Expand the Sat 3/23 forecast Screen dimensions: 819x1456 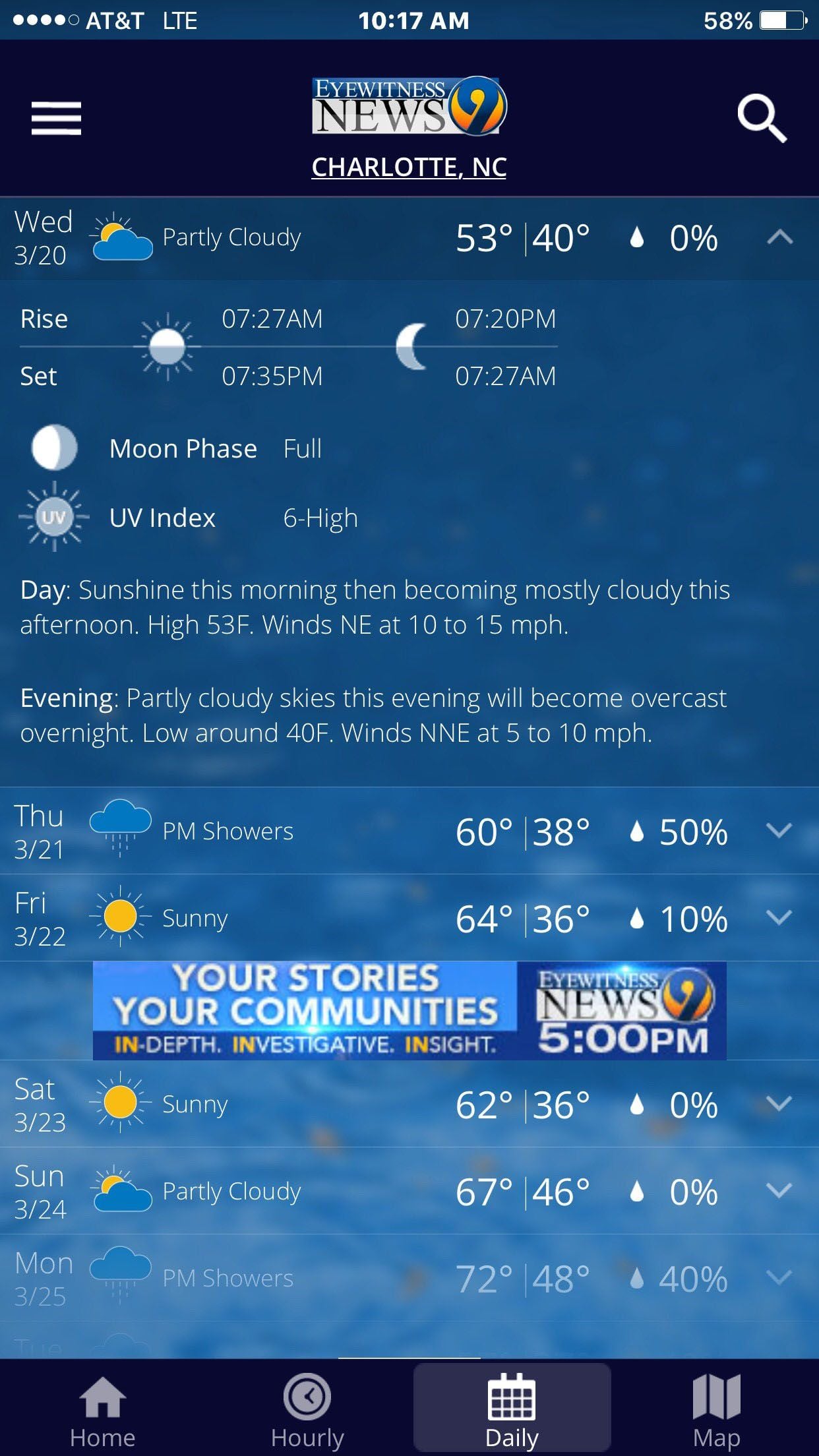pyautogui.click(x=779, y=1104)
